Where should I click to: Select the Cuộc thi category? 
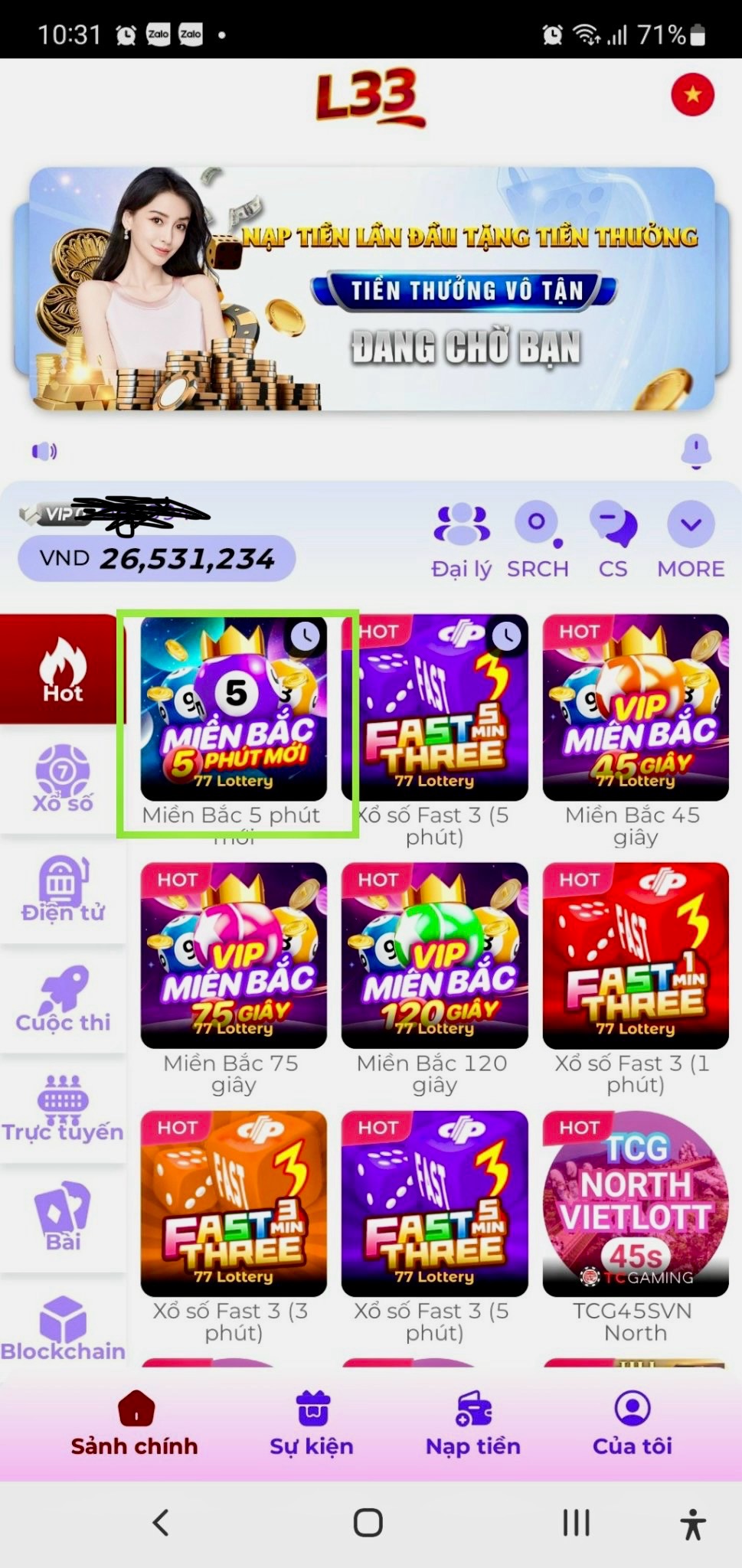(x=62, y=999)
